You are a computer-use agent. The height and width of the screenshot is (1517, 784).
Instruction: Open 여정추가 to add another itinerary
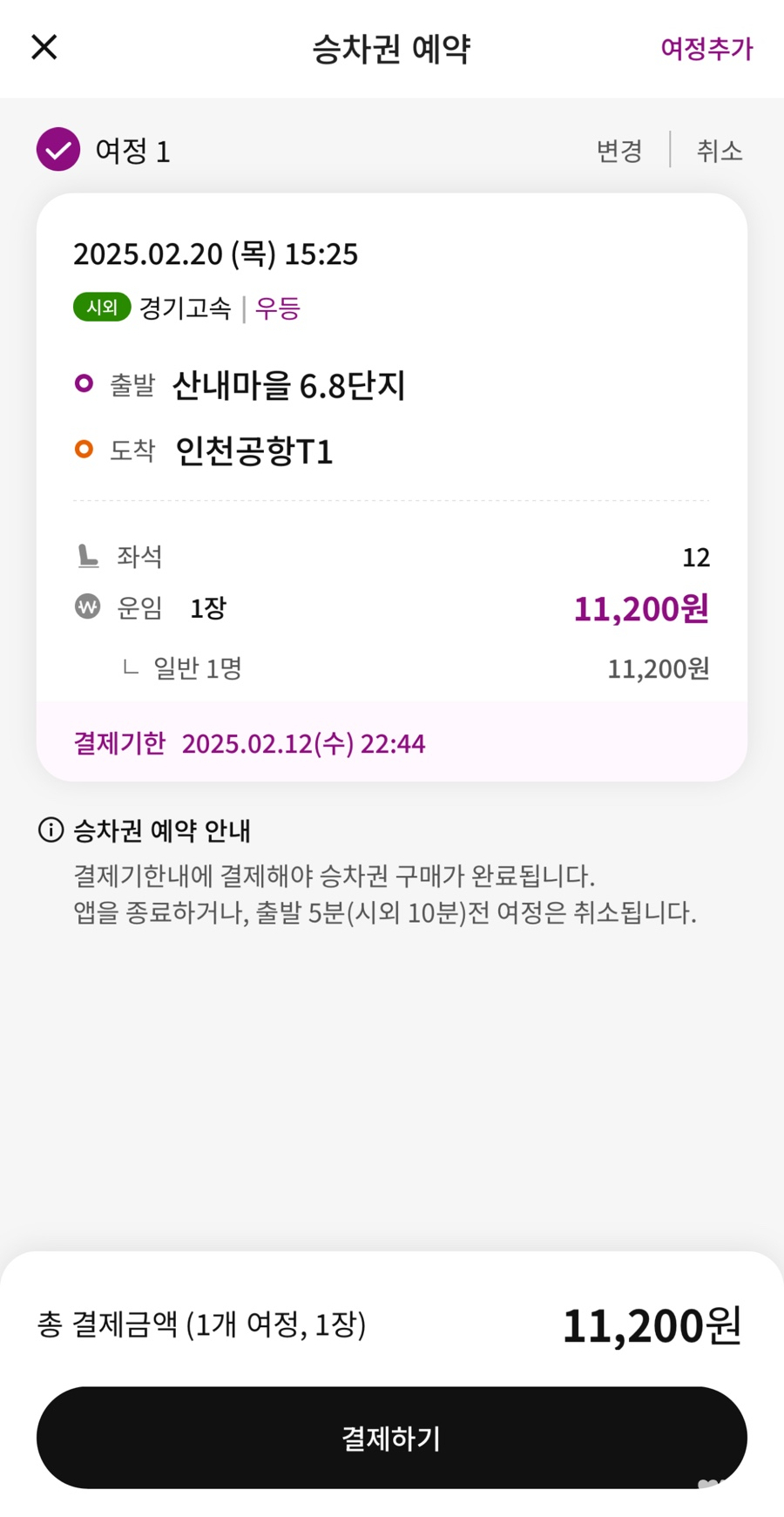706,50
